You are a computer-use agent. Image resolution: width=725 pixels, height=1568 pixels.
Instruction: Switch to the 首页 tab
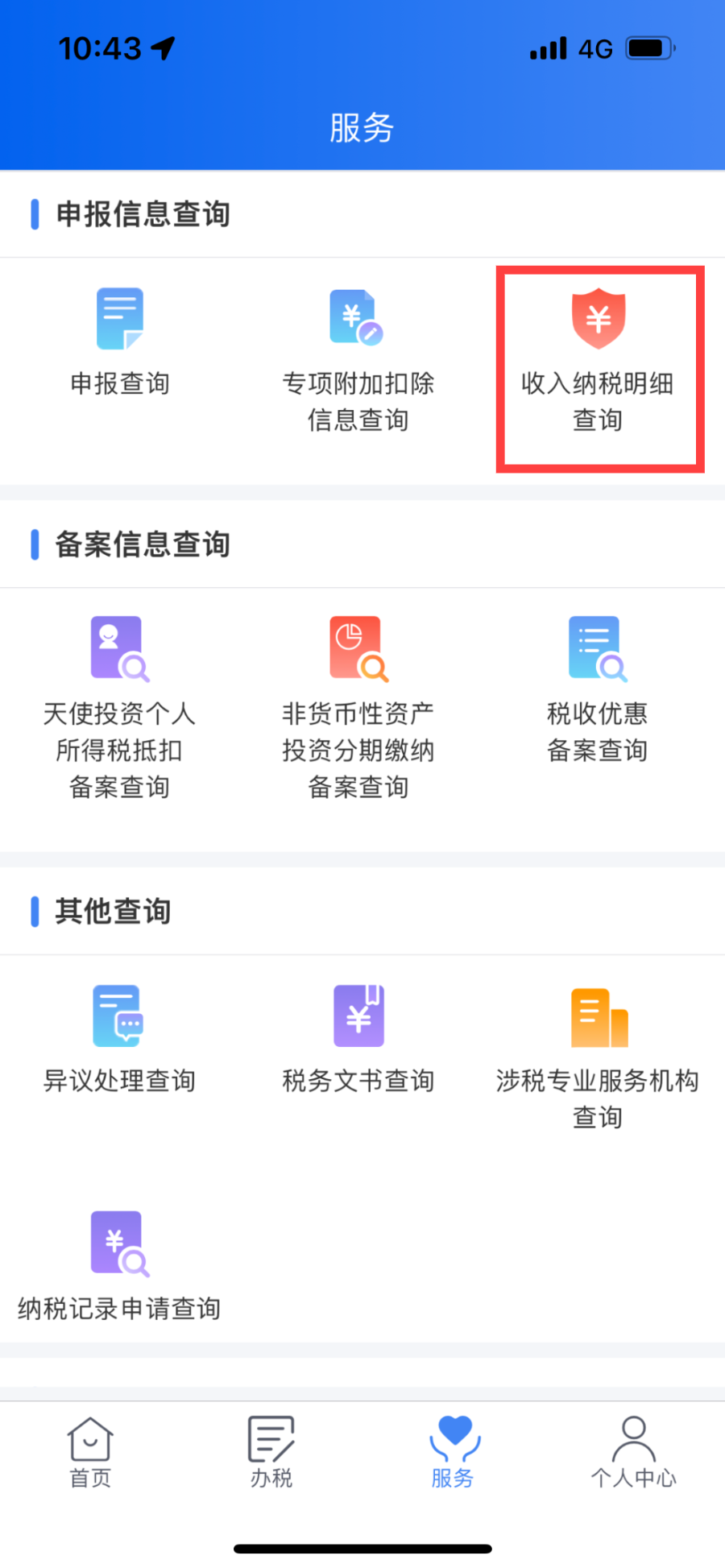point(90,1451)
